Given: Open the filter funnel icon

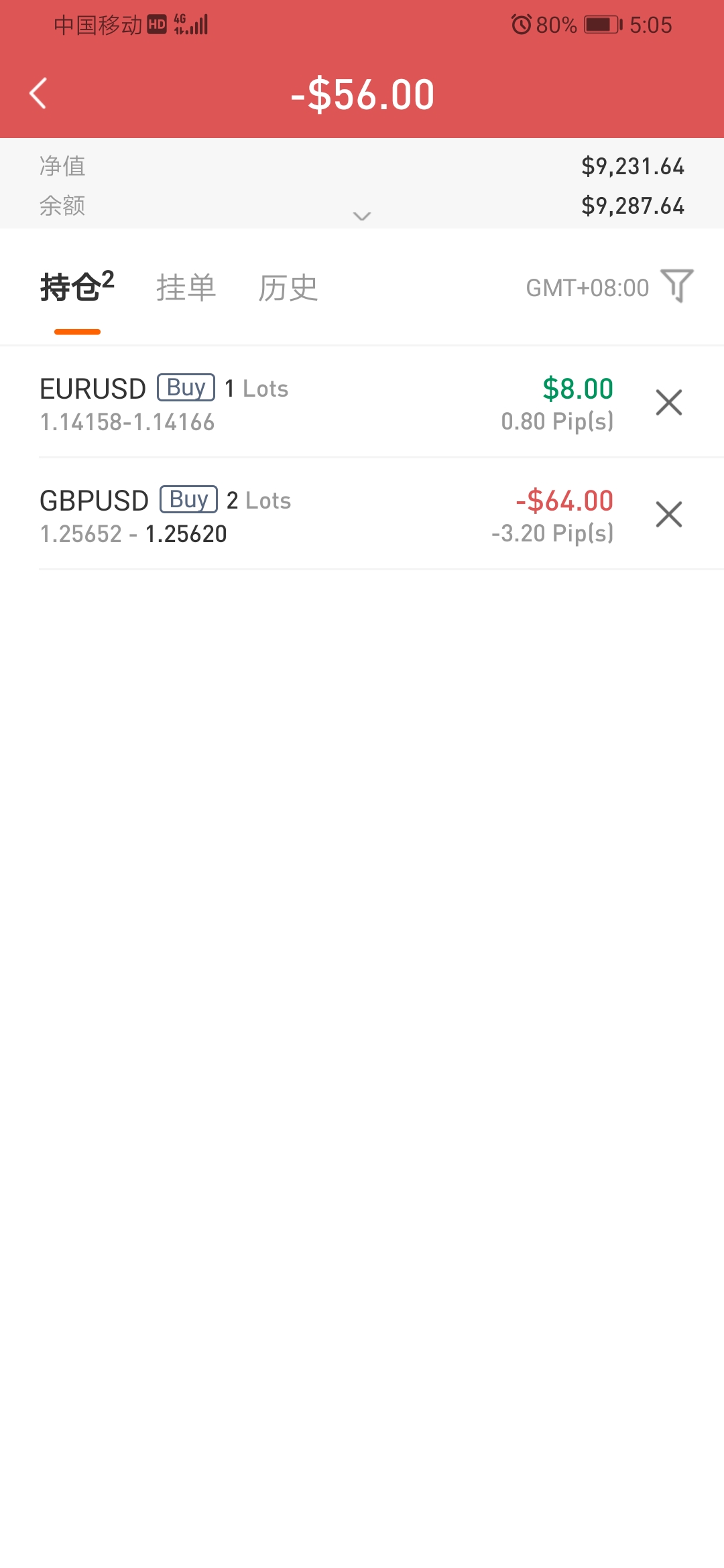Looking at the screenshot, I should 677,286.
